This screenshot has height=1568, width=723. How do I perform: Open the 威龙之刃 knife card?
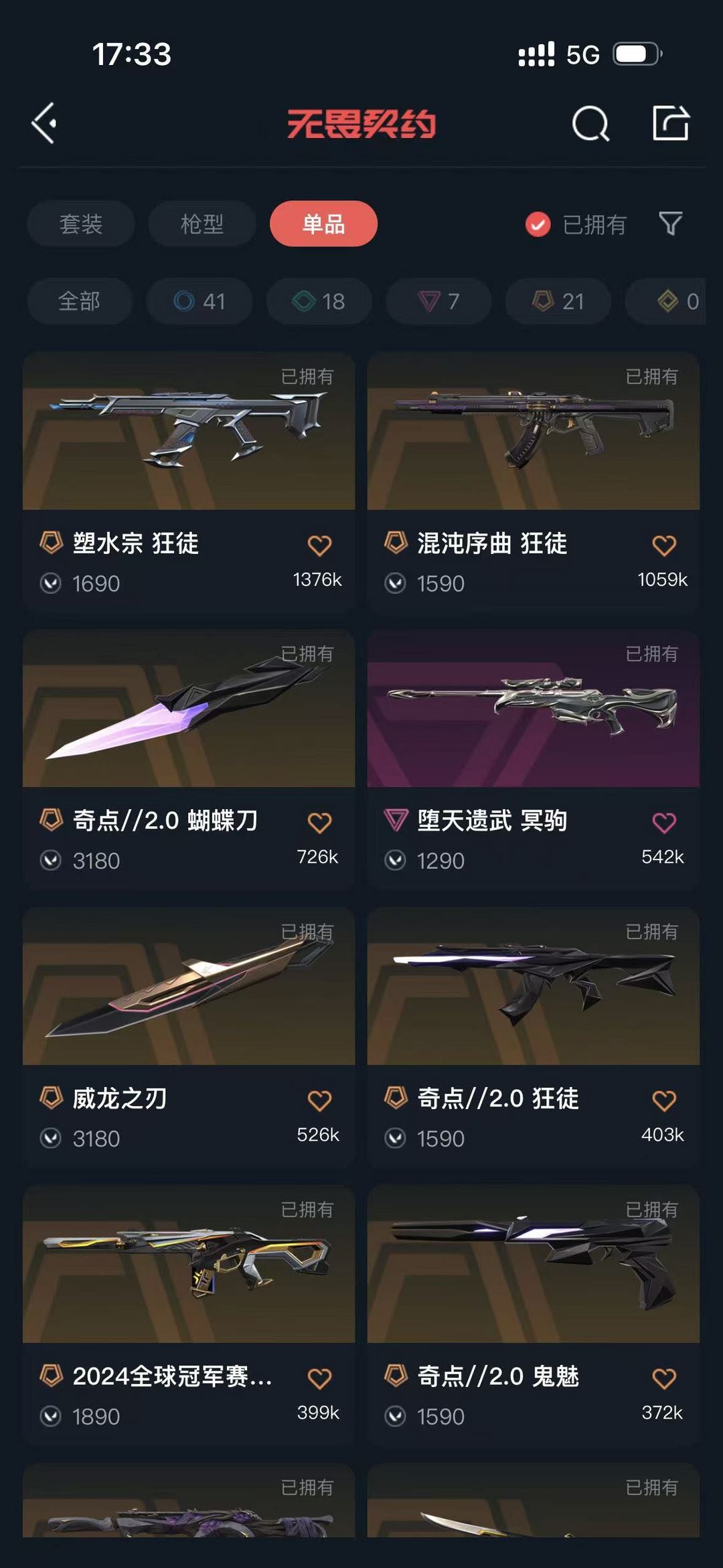pos(189,1037)
